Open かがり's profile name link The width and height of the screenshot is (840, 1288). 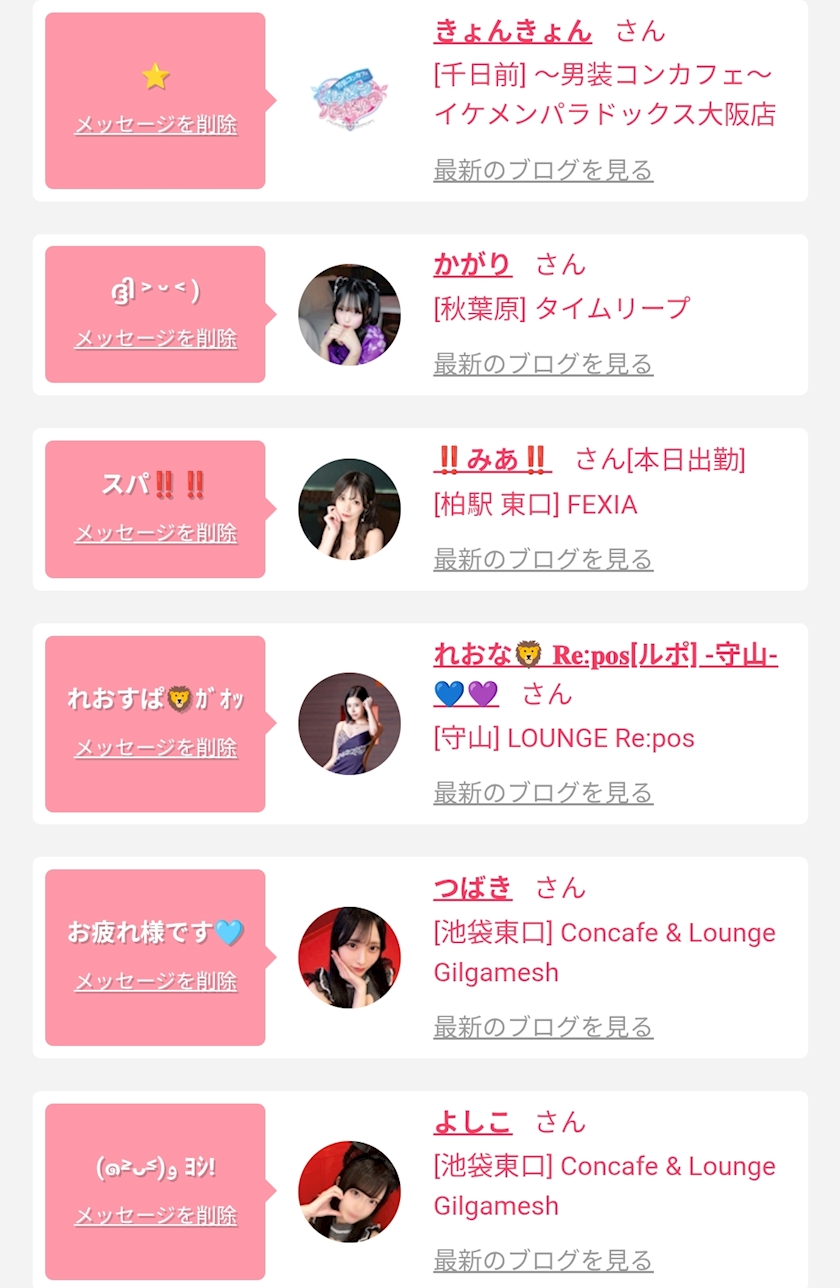tap(473, 265)
